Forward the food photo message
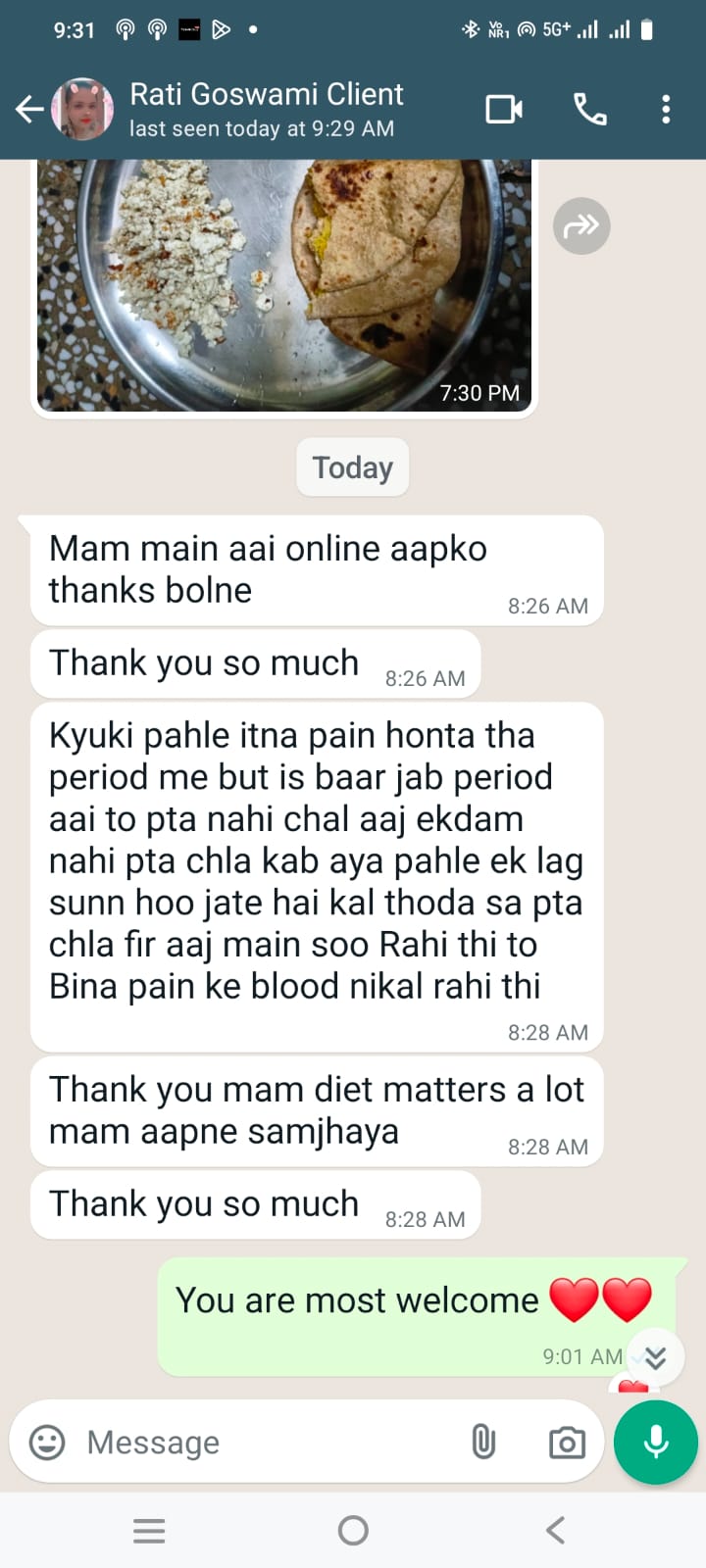Viewport: 706px width, 1568px height. [x=581, y=226]
